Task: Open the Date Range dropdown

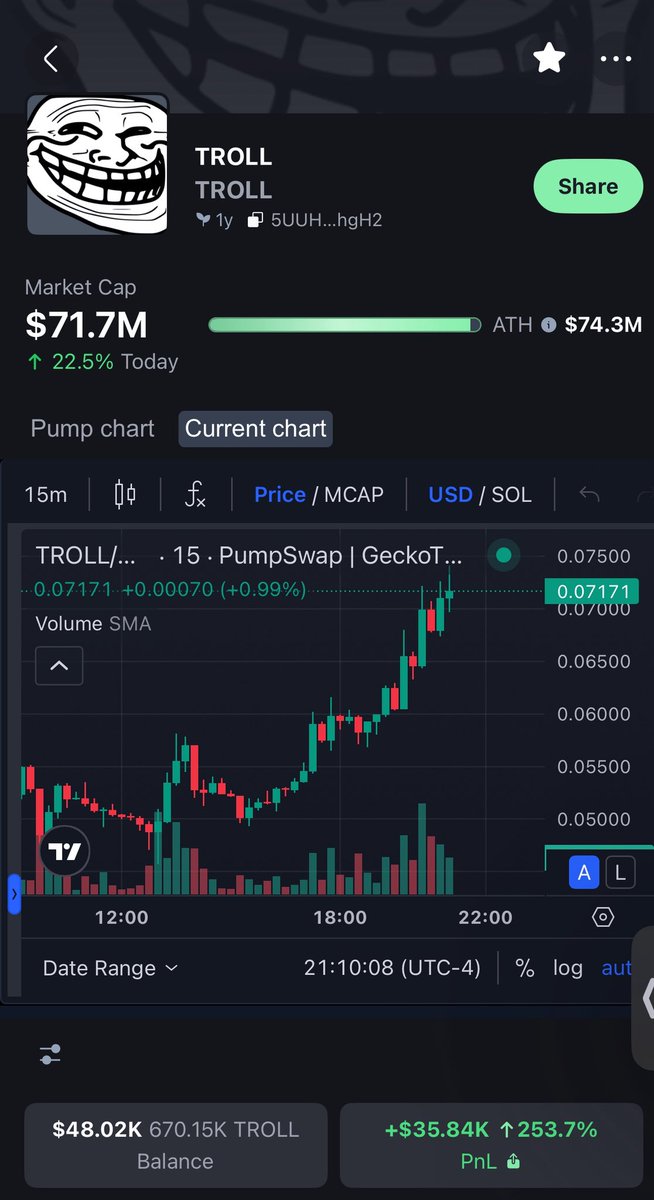Action: pyautogui.click(x=110, y=968)
